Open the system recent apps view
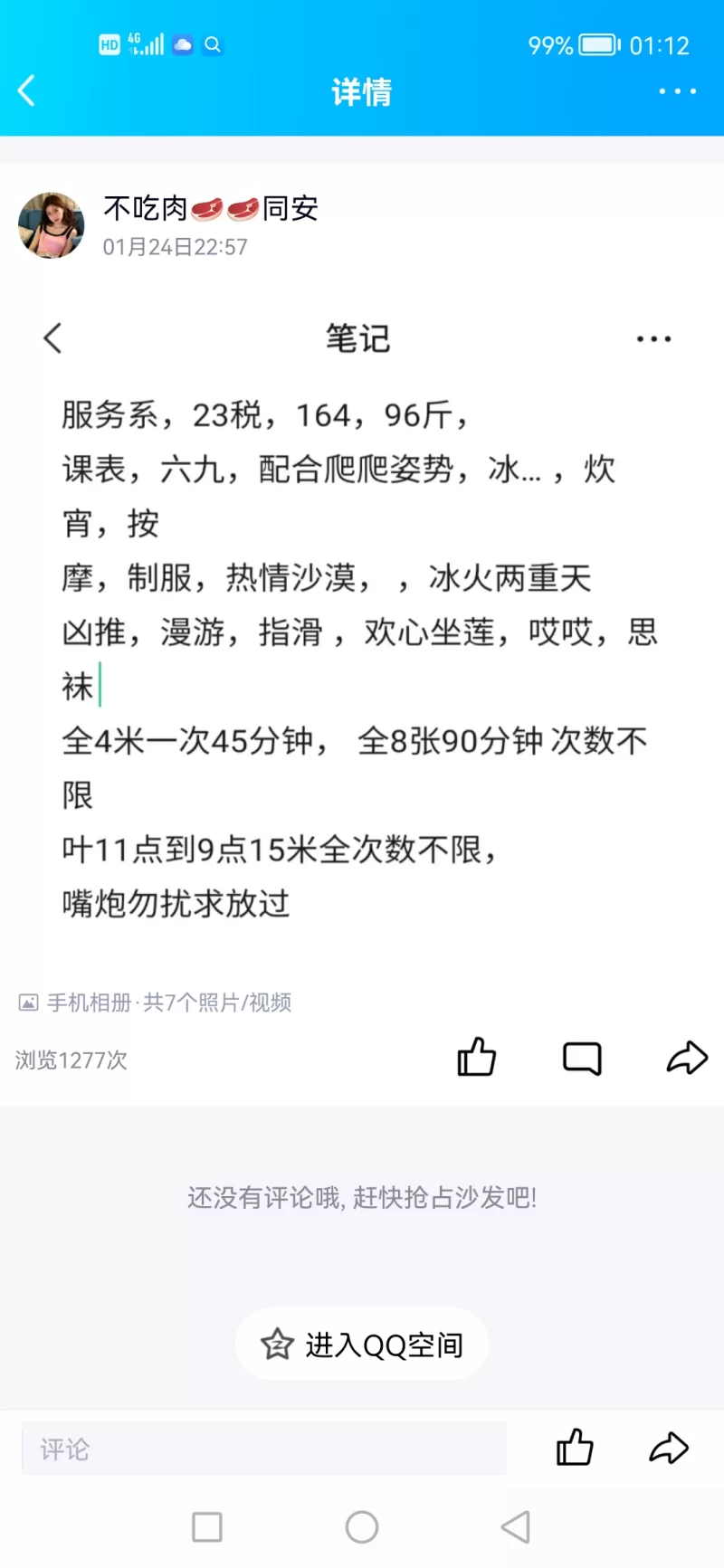This screenshot has width=724, height=1568. 207,1527
